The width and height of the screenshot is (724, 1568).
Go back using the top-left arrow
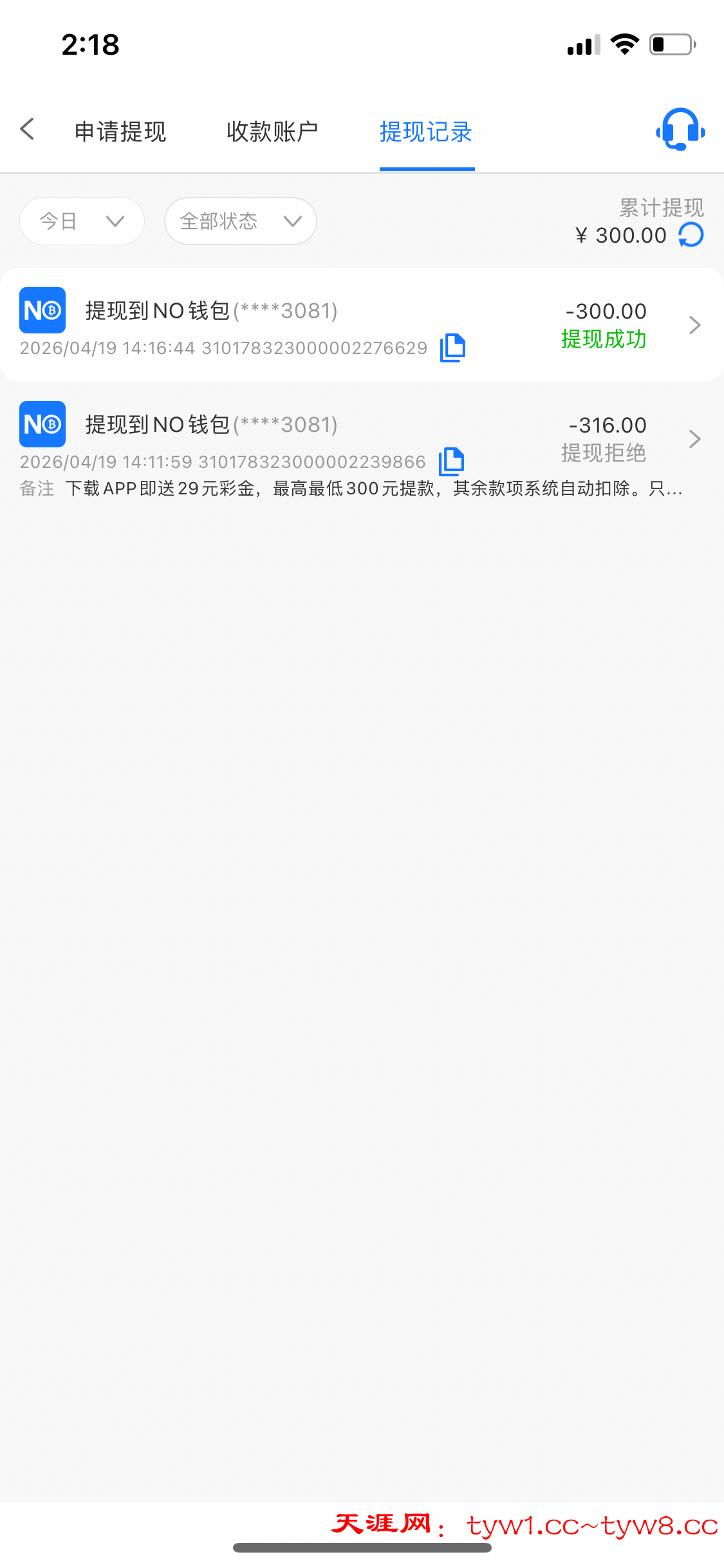(x=27, y=129)
